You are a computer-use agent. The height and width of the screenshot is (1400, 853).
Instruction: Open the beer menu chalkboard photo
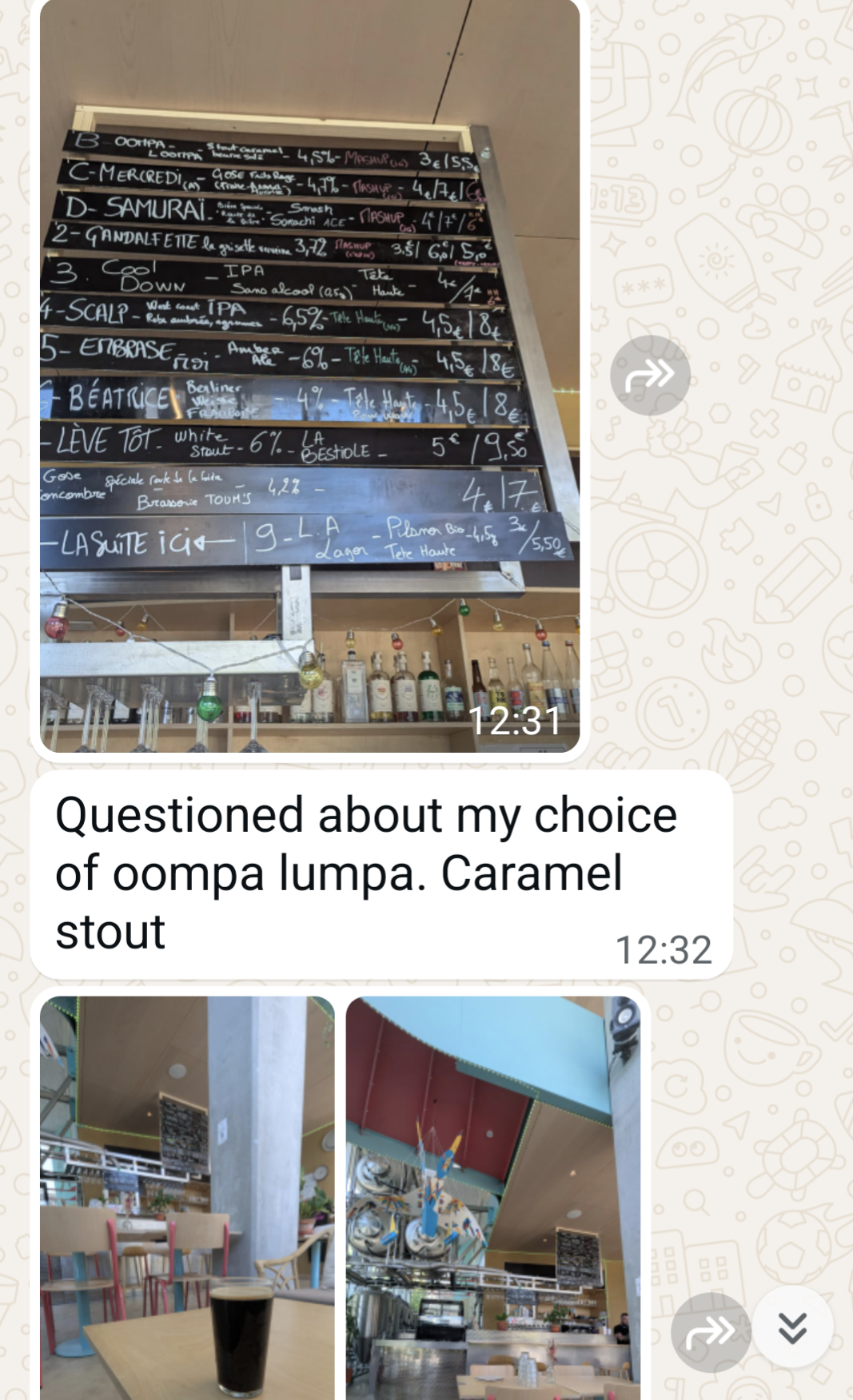(309, 376)
